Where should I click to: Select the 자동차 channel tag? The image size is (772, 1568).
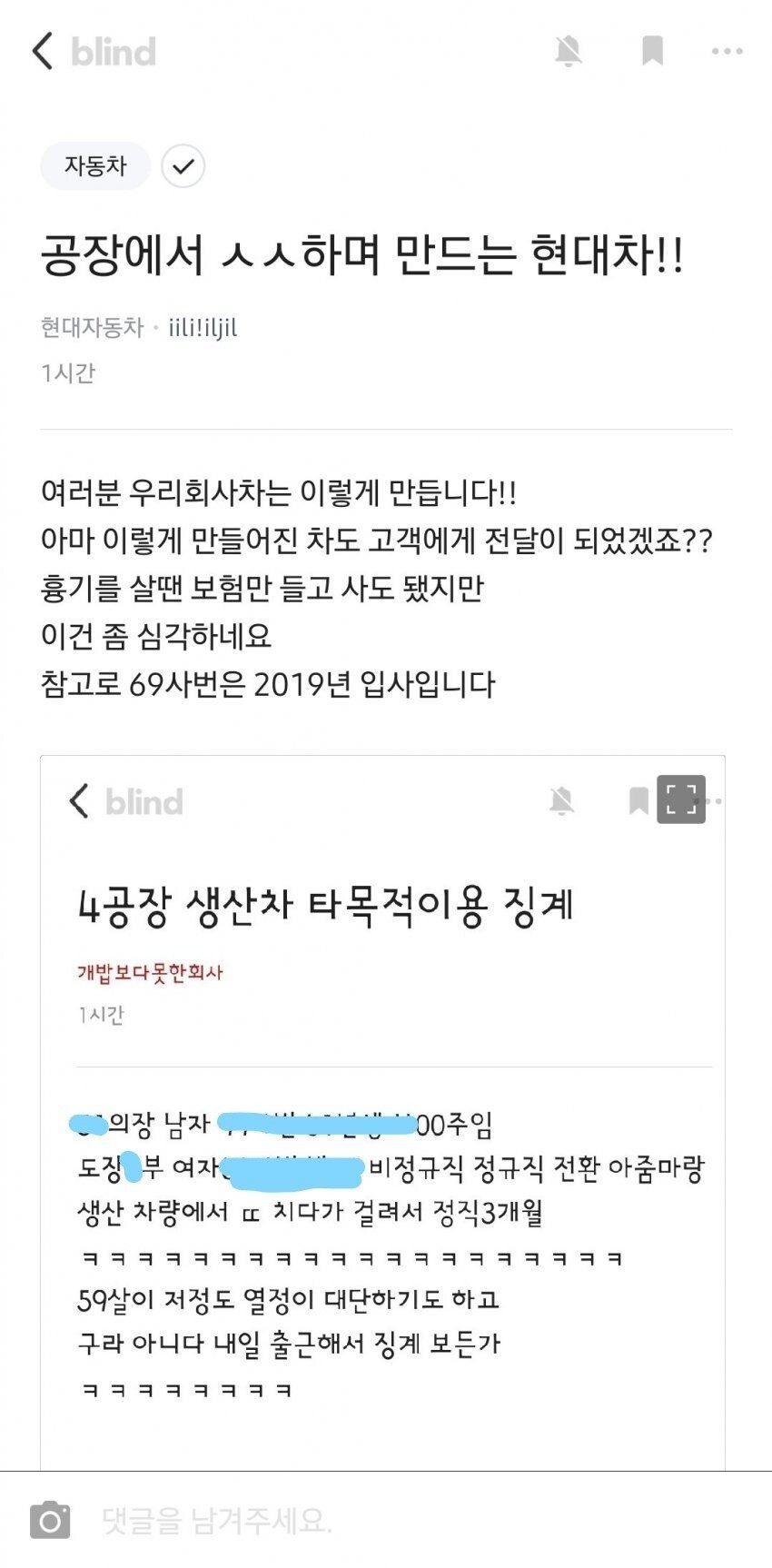click(94, 165)
